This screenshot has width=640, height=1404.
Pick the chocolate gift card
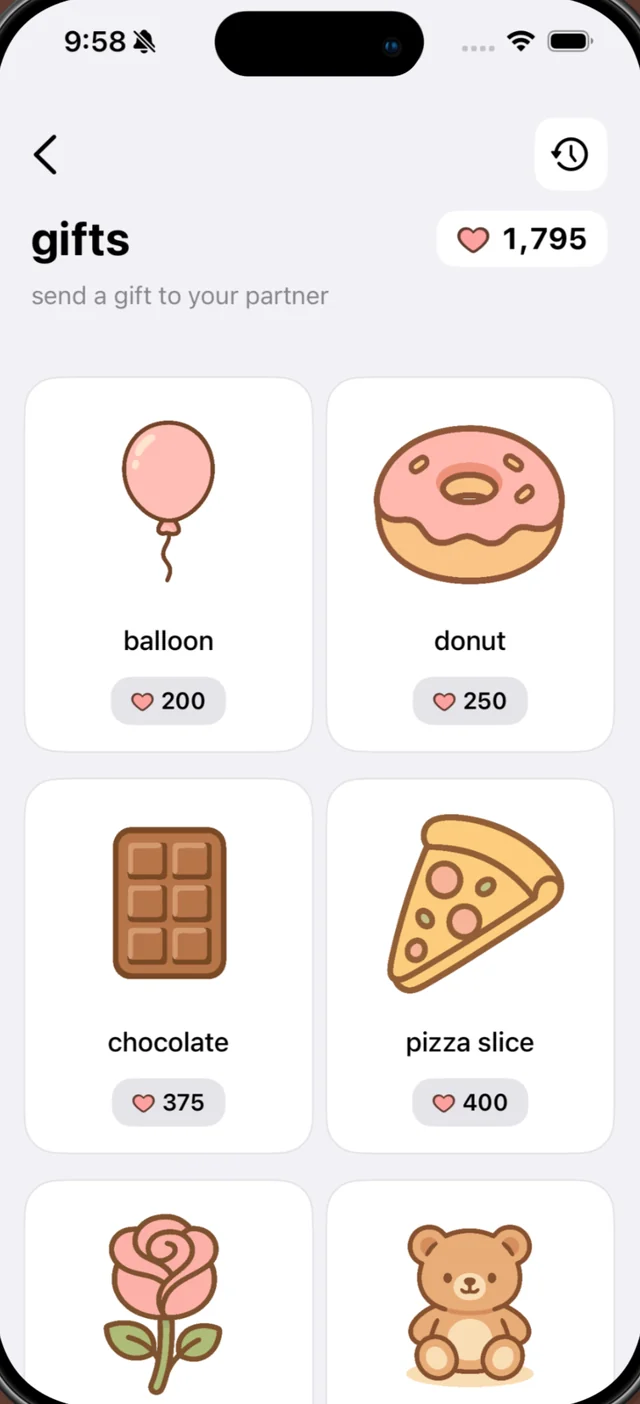pyautogui.click(x=168, y=966)
